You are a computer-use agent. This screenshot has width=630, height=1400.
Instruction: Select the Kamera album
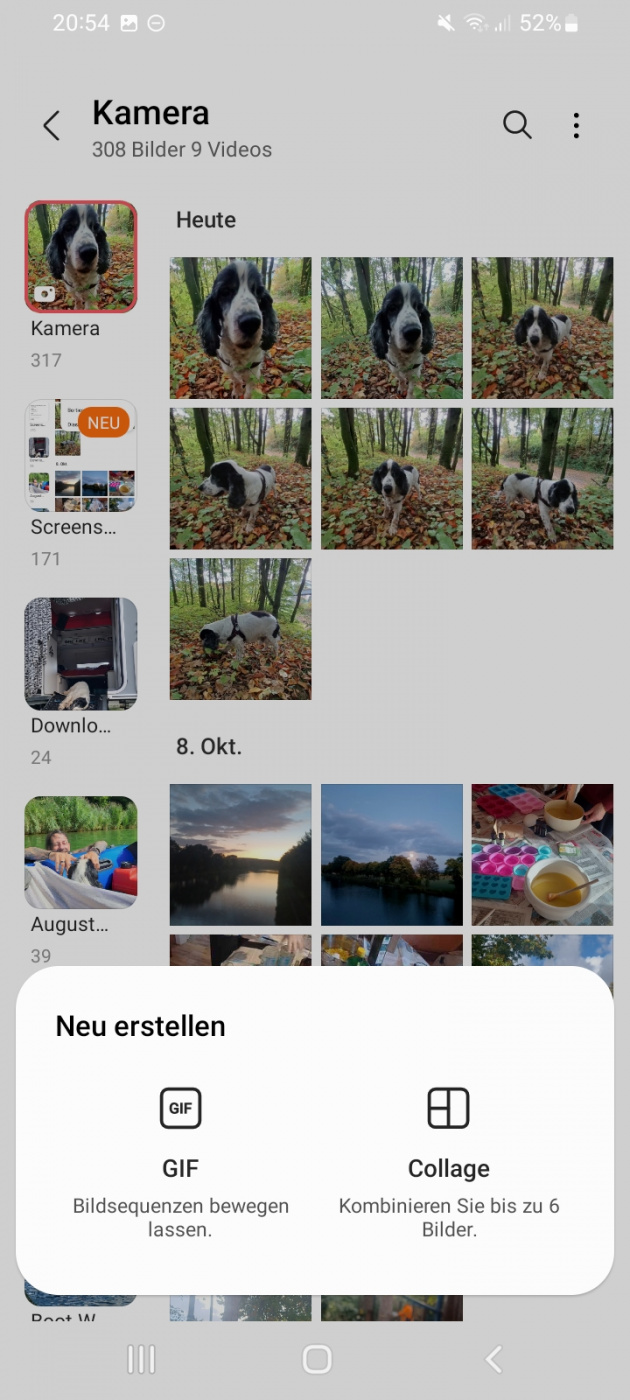point(81,257)
